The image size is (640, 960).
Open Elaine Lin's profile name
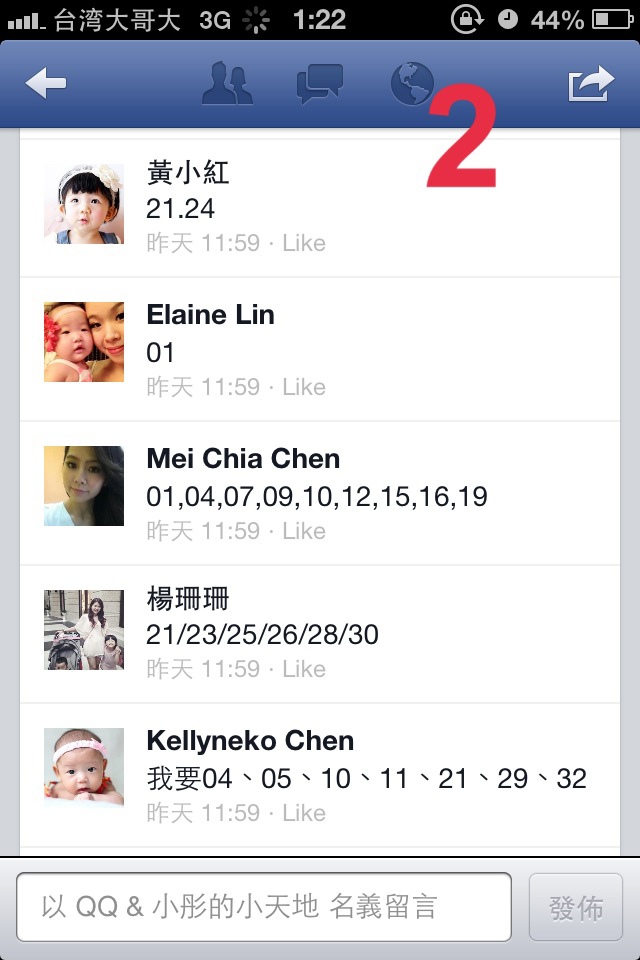pos(210,315)
